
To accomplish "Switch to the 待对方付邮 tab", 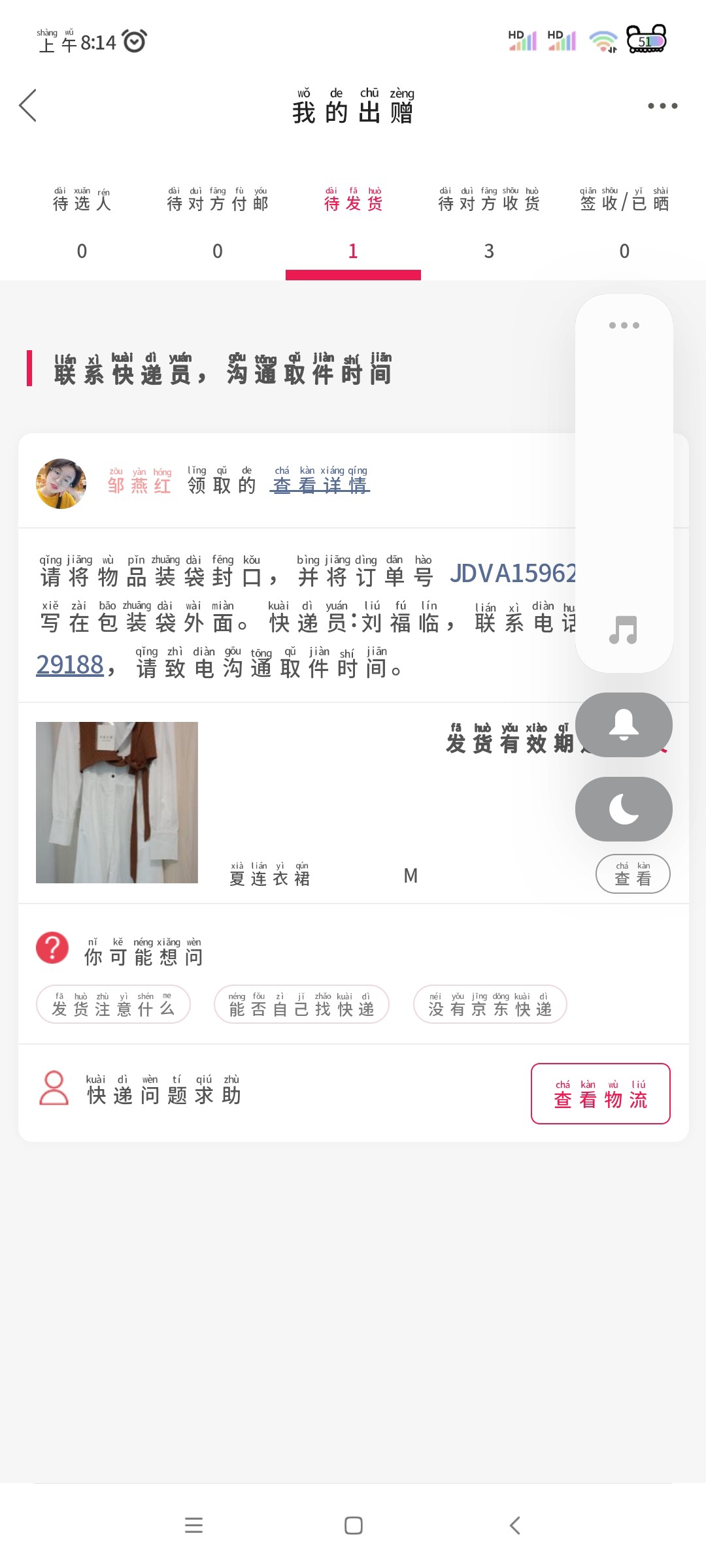I will pos(218,222).
